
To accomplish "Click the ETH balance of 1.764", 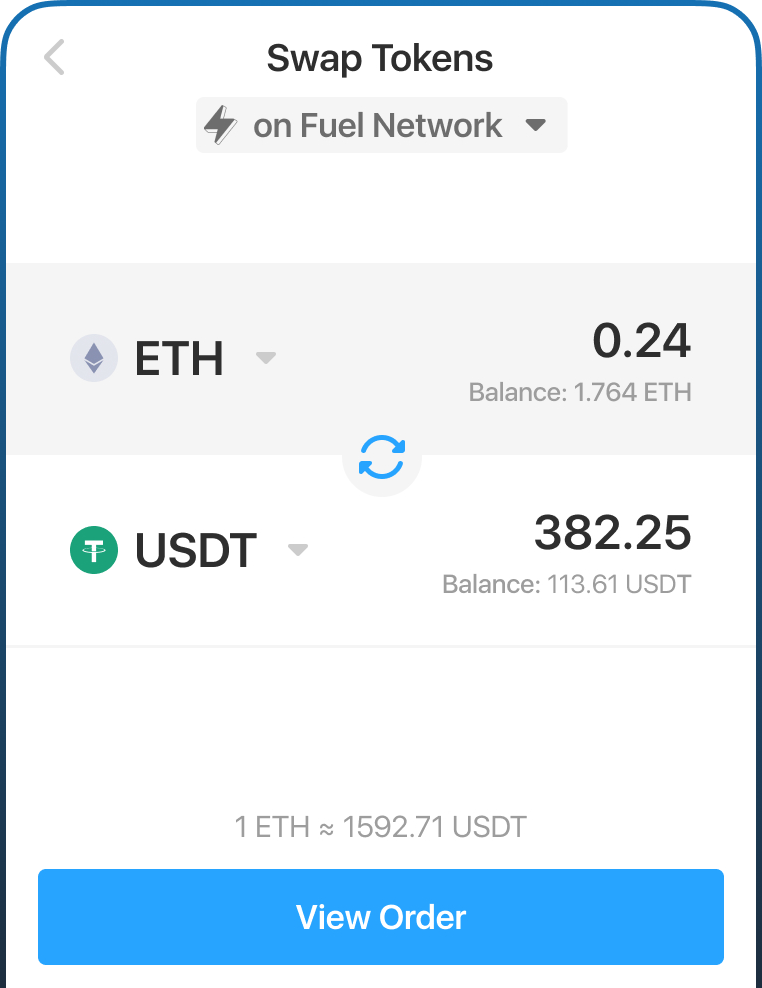I will (x=580, y=392).
